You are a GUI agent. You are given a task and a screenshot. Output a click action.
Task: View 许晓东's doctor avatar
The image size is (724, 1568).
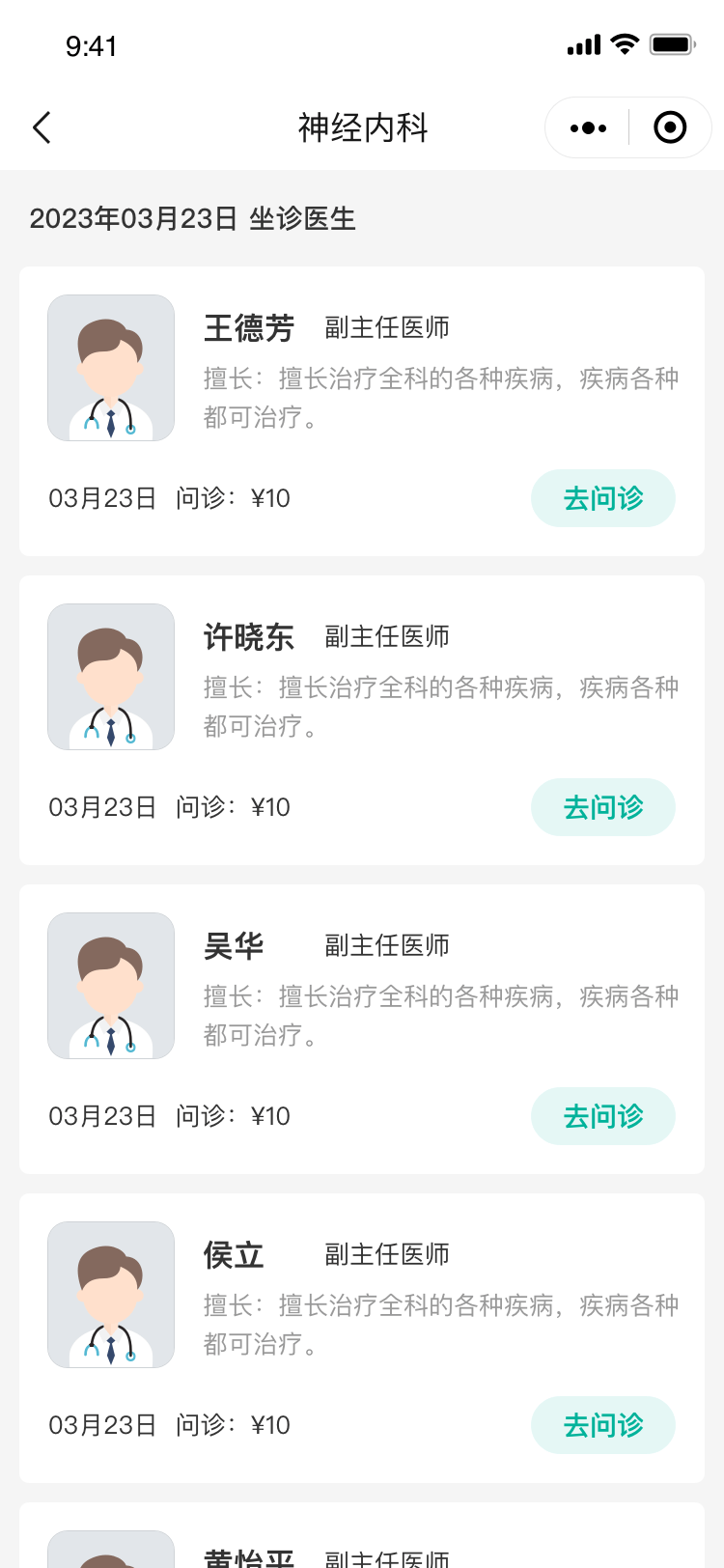111,677
